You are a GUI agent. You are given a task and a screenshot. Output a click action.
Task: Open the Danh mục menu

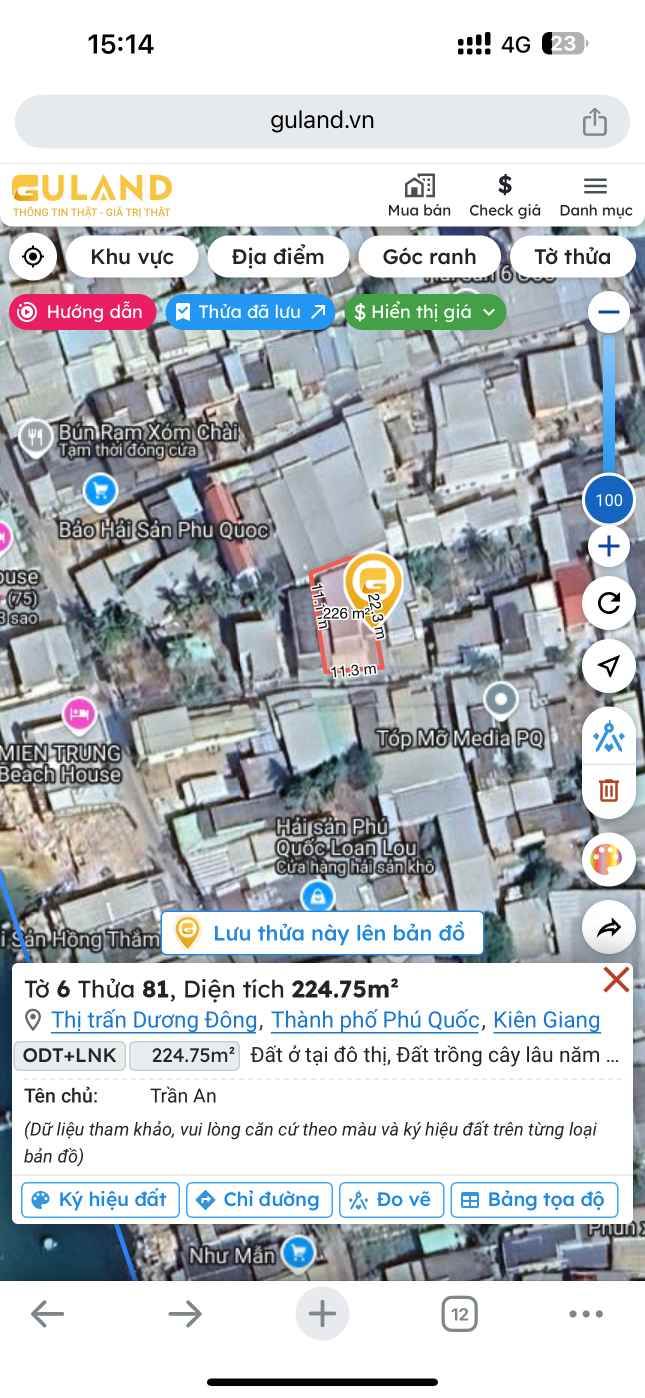click(595, 195)
